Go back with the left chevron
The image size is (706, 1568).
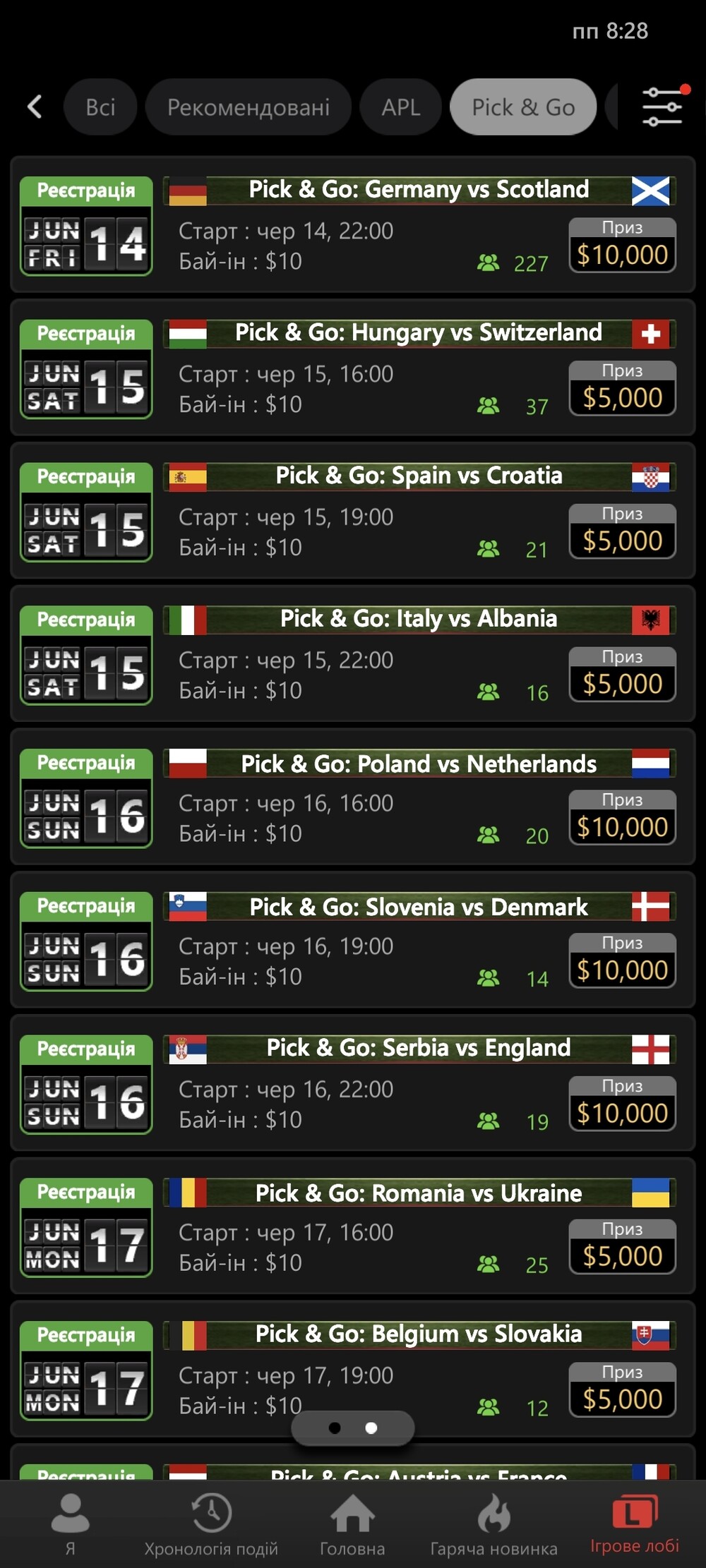point(35,107)
